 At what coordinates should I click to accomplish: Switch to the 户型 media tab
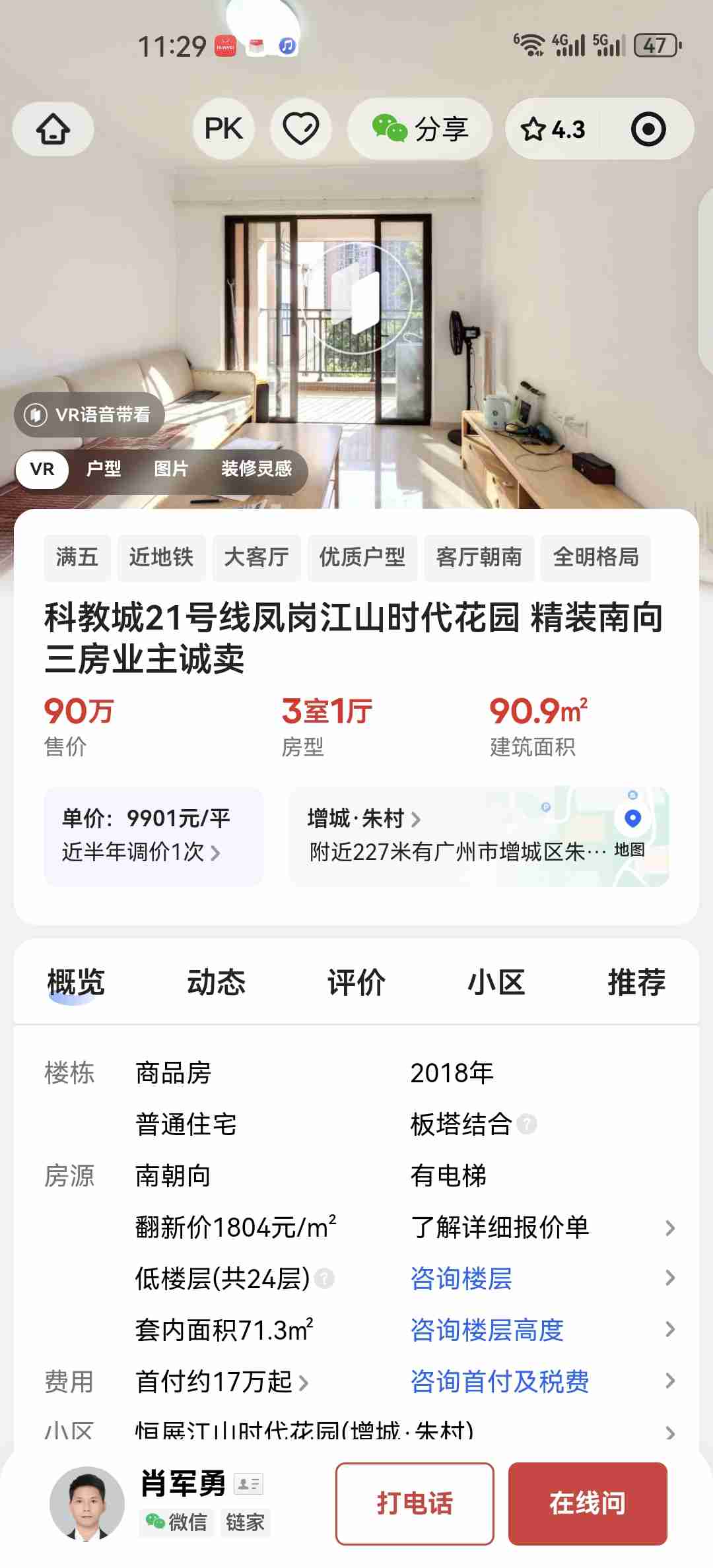click(104, 469)
